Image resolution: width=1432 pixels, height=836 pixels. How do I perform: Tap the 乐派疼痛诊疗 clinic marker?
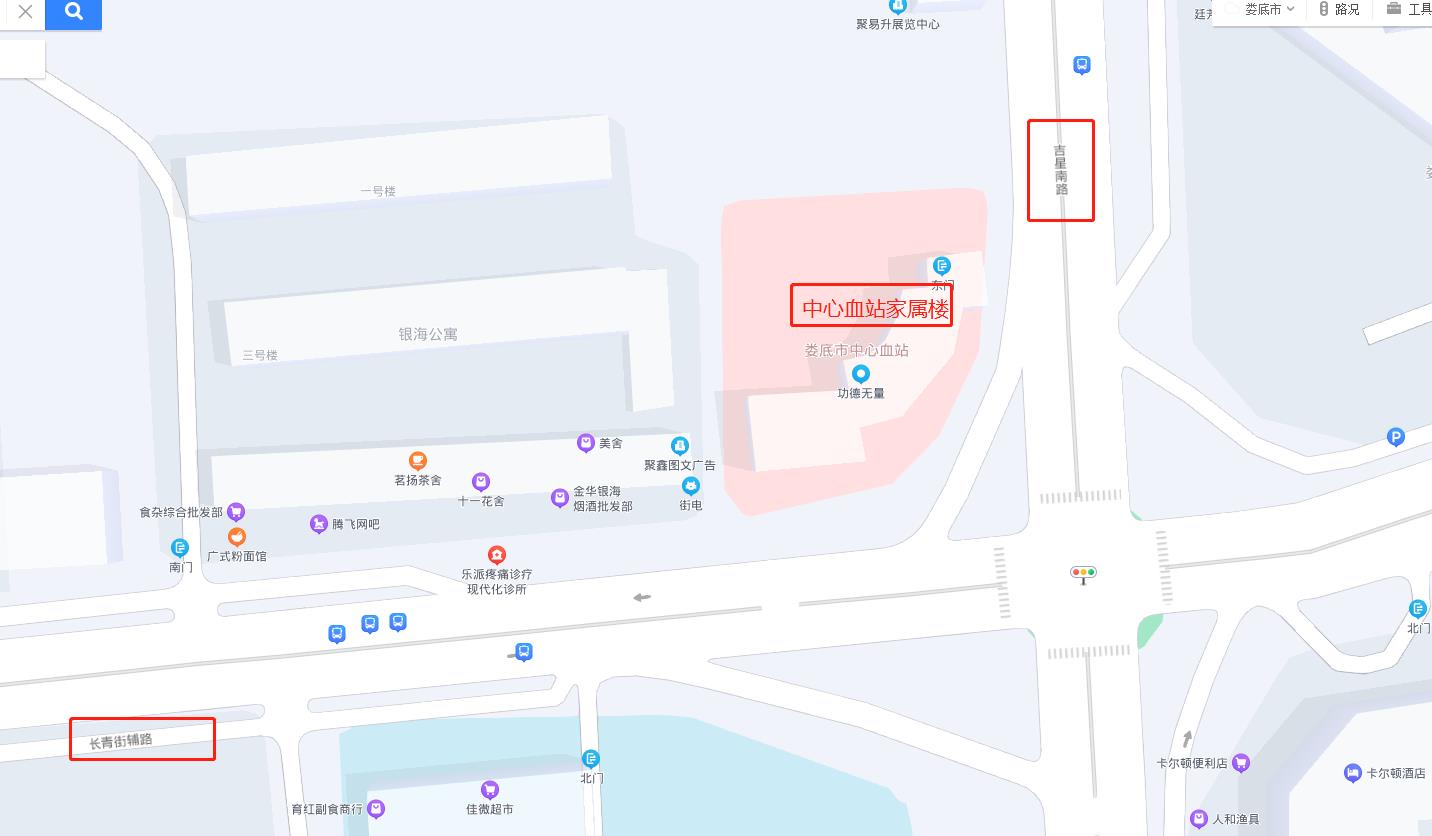click(496, 555)
